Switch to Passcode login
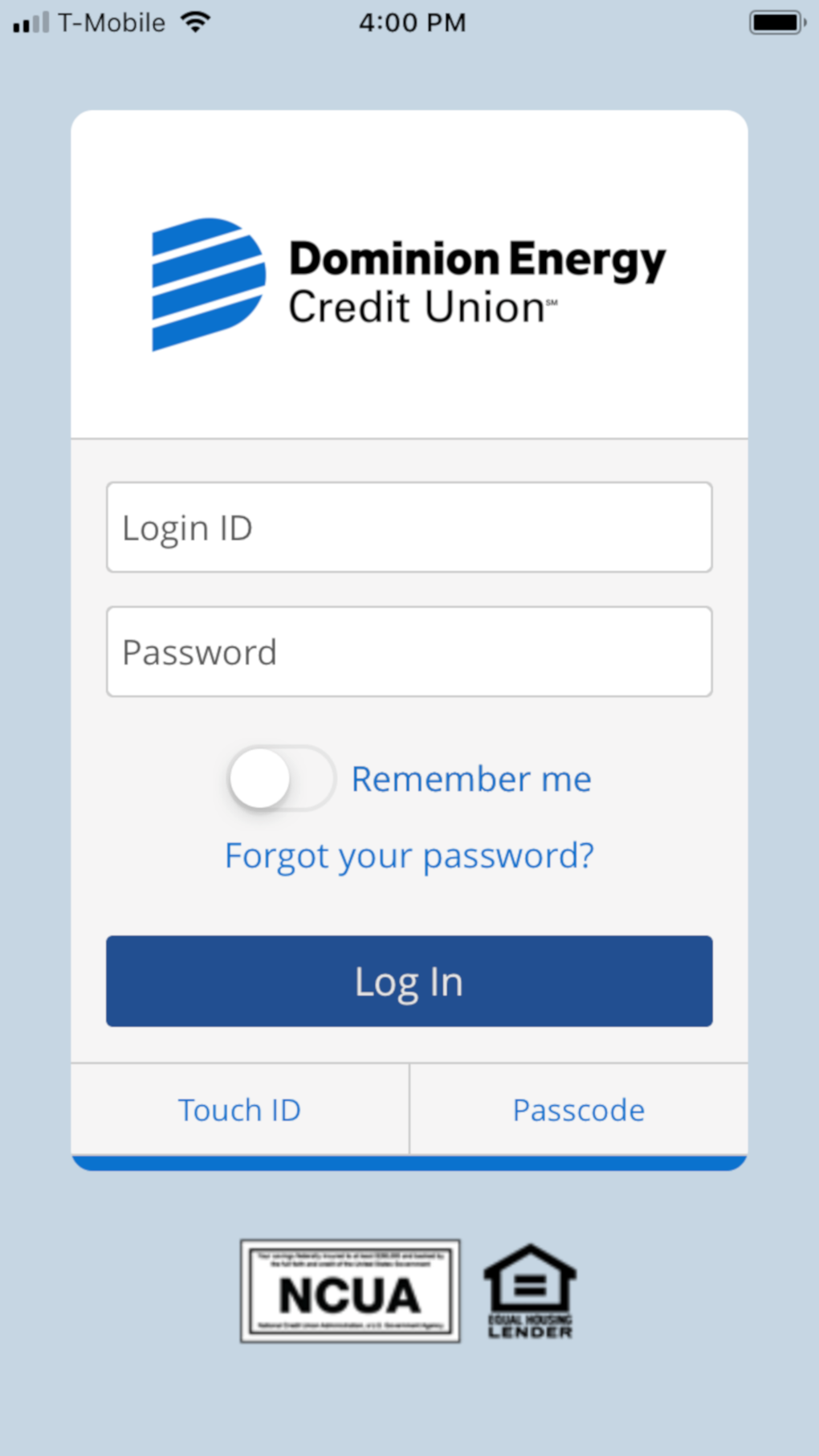This screenshot has width=819, height=1456. click(x=578, y=1110)
